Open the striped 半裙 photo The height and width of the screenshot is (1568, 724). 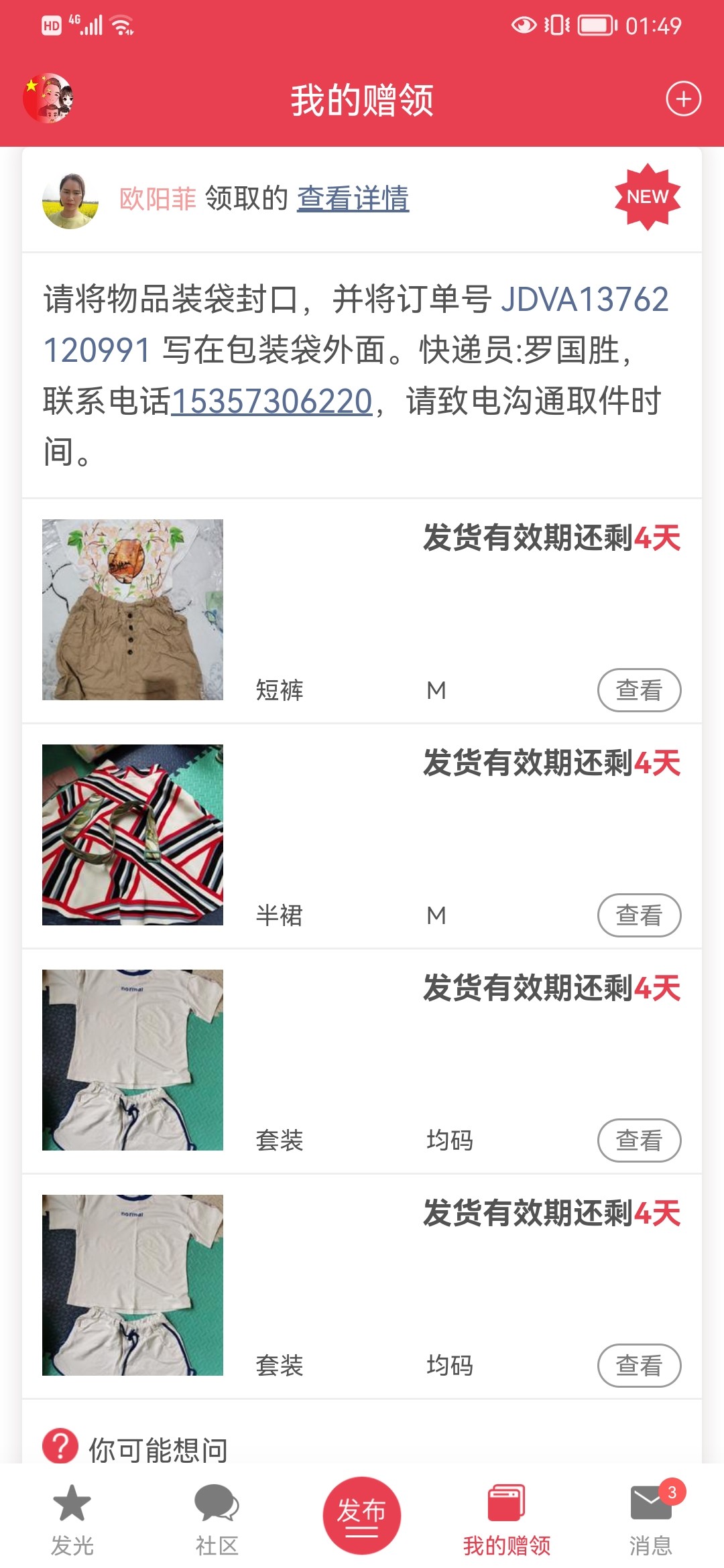pyautogui.click(x=133, y=835)
